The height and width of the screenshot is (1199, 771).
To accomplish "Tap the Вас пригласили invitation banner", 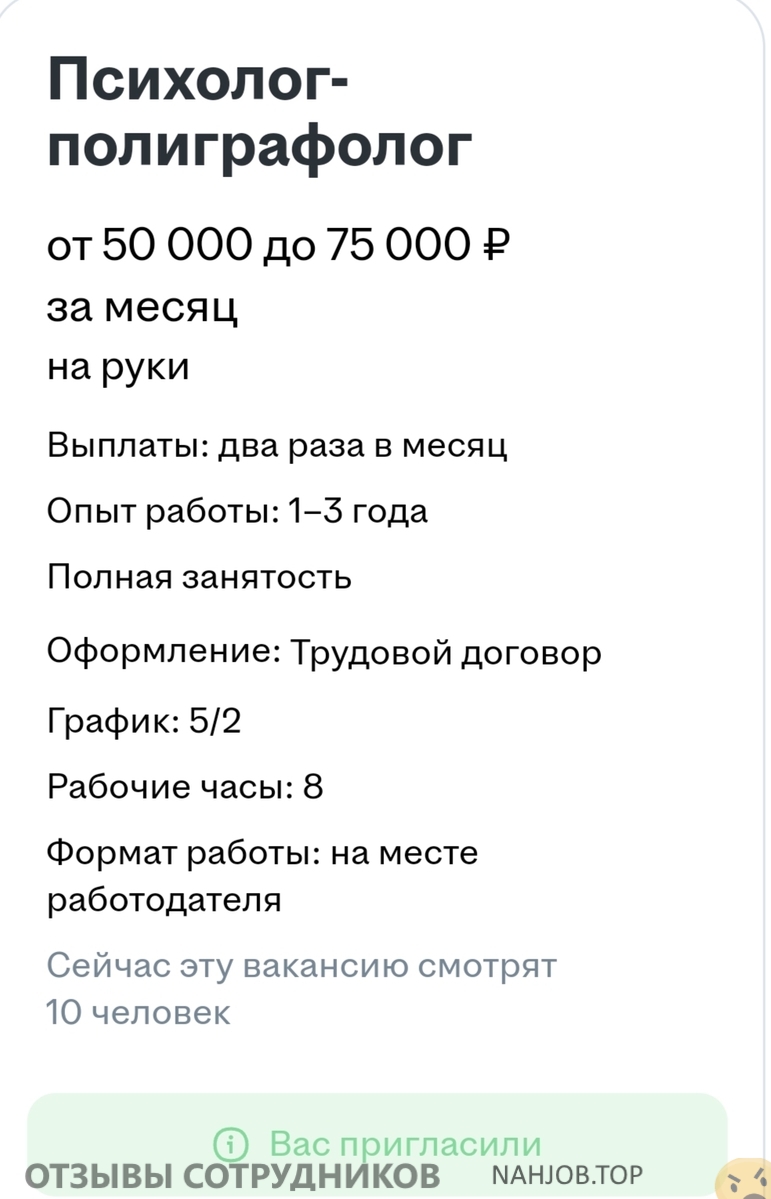I will (x=378, y=1142).
